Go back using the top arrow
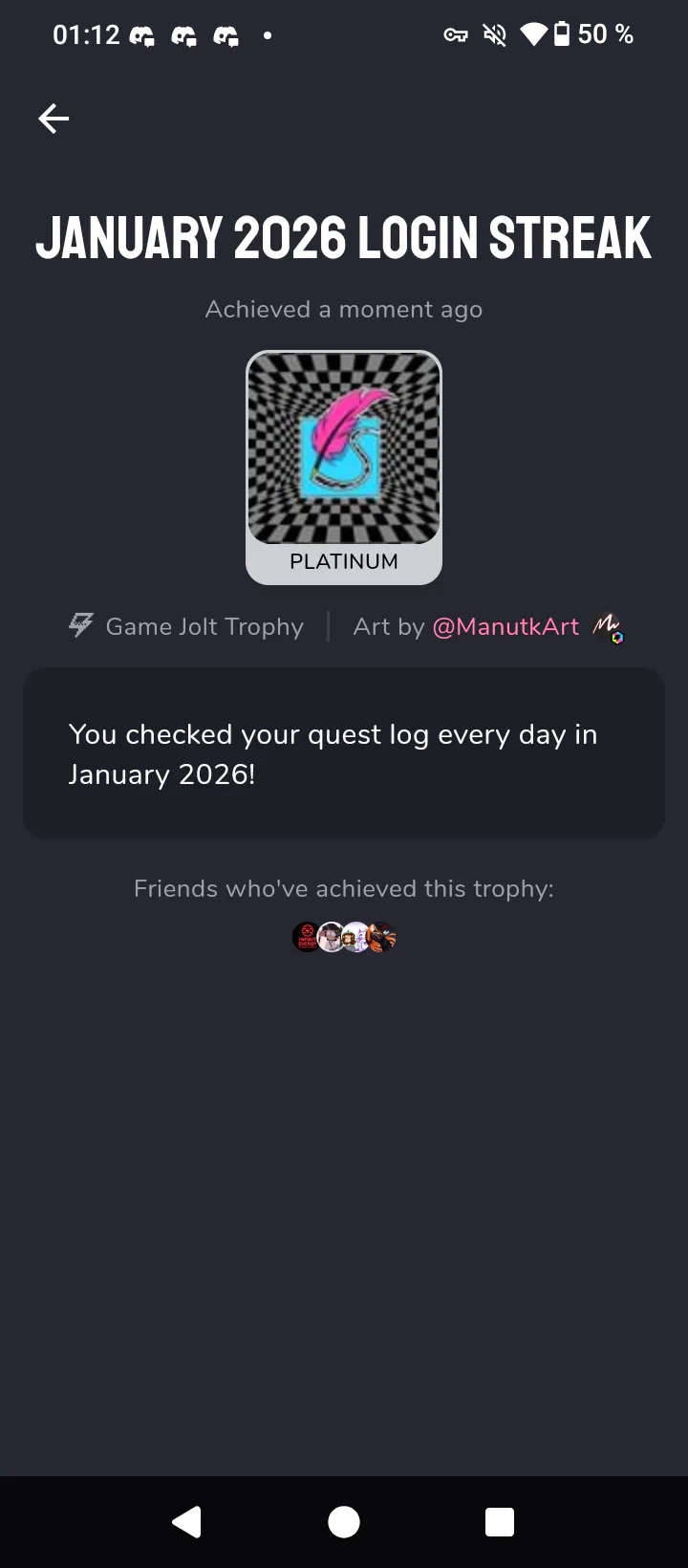The image size is (688, 1568). pyautogui.click(x=54, y=119)
